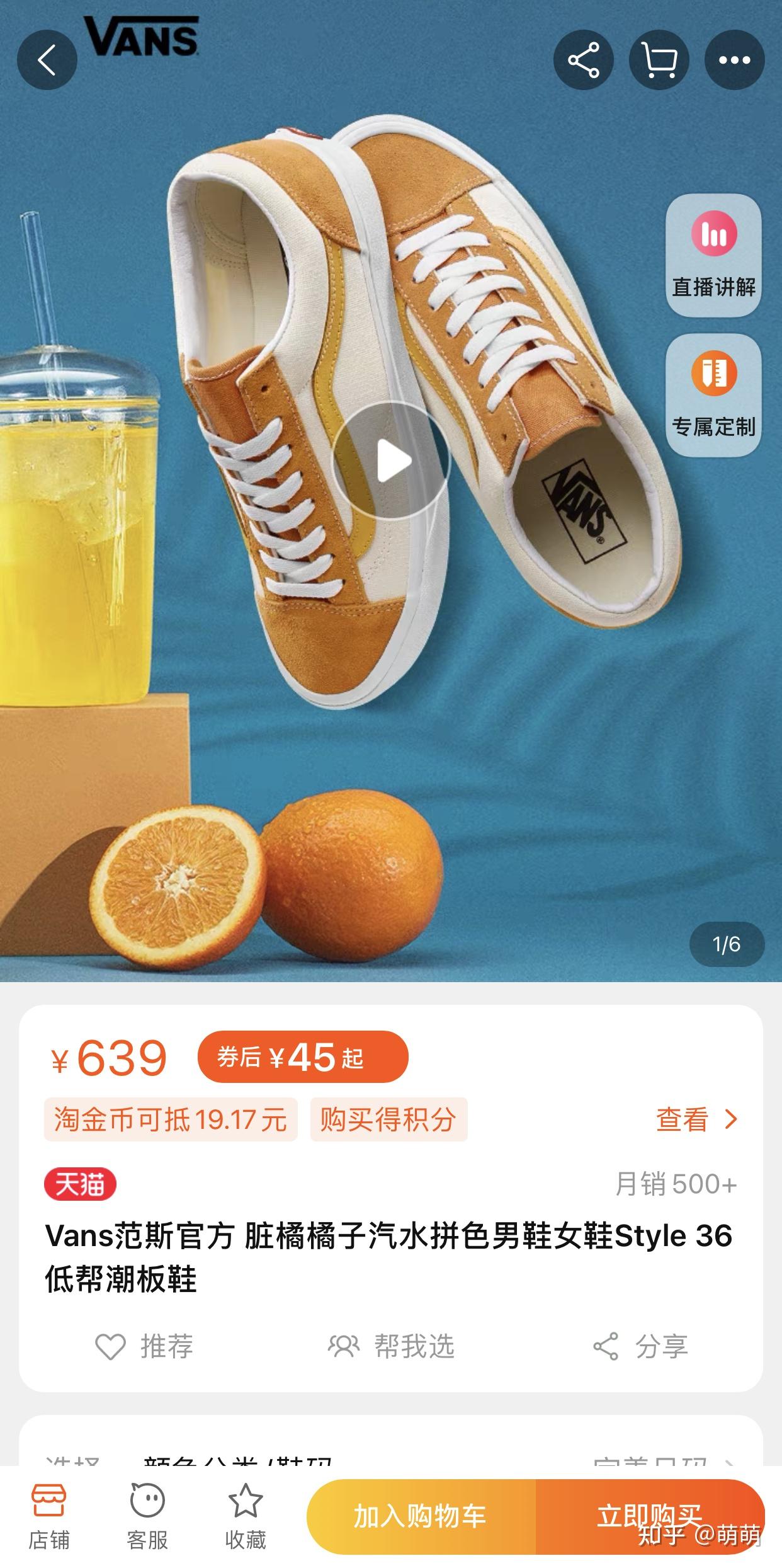
Task: Tap the 券后 ¥45起 coupon price badge
Action: coord(303,1056)
